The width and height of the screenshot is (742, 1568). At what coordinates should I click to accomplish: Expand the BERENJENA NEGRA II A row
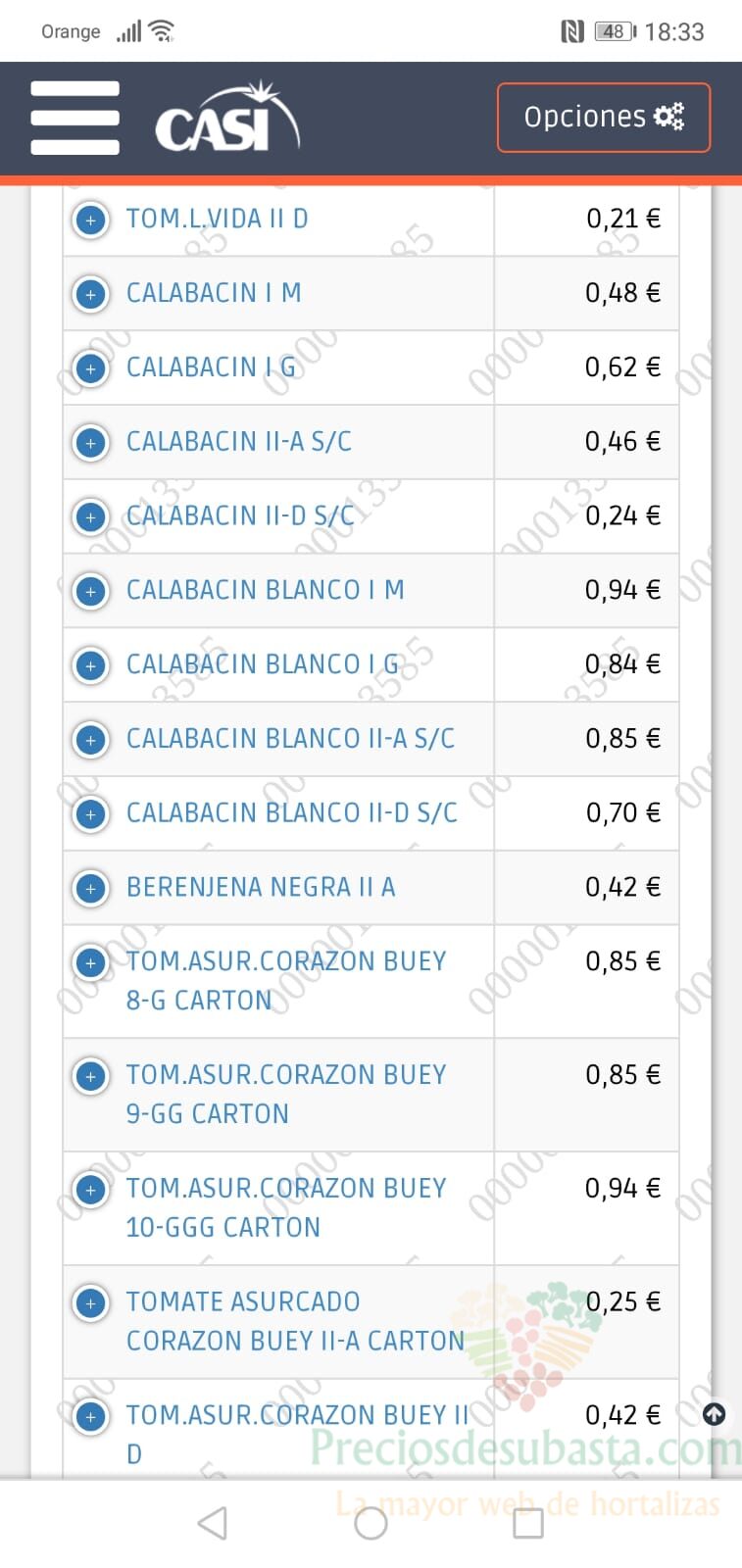coord(91,889)
